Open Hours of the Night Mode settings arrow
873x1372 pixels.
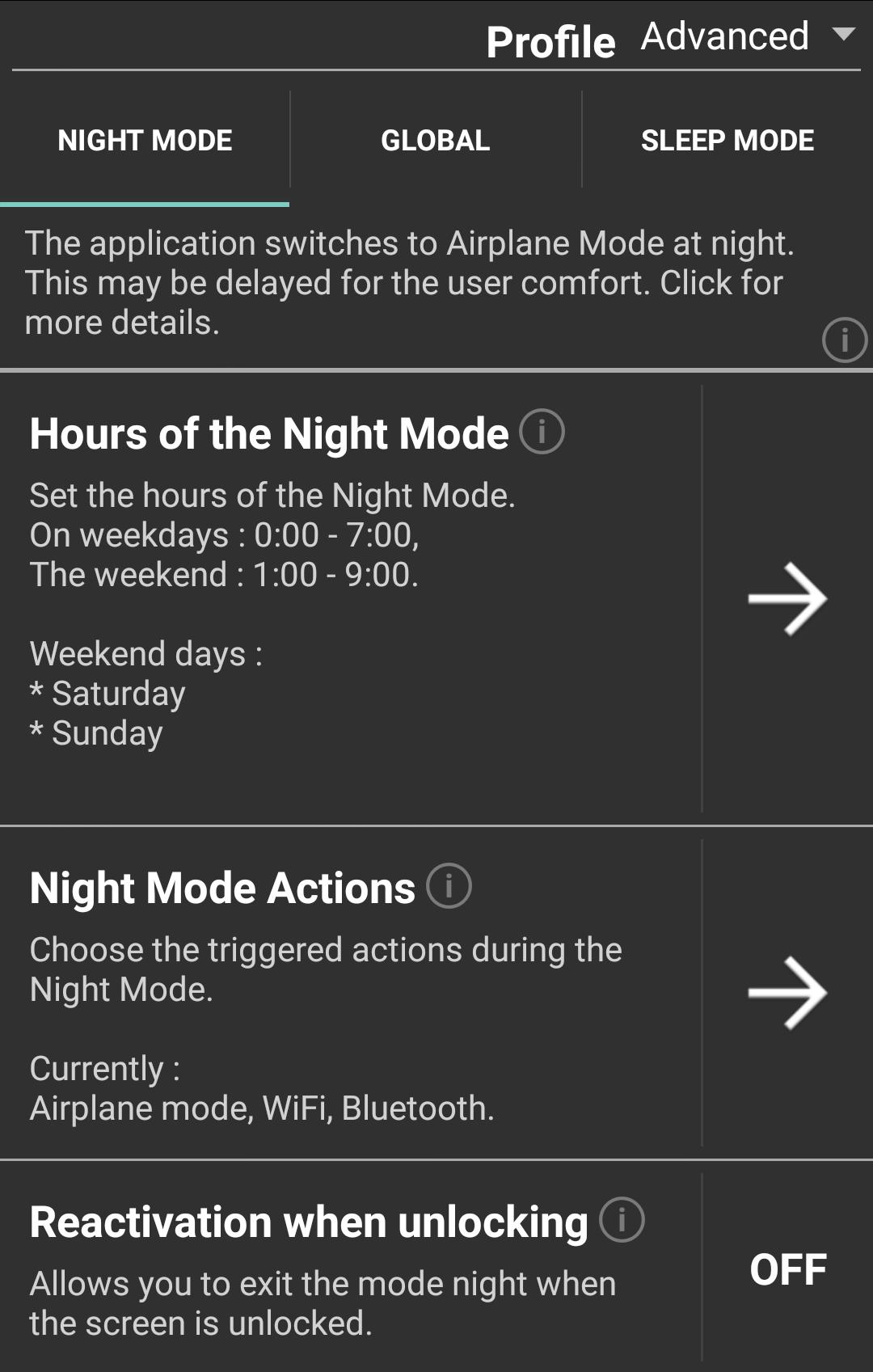pyautogui.click(x=787, y=599)
